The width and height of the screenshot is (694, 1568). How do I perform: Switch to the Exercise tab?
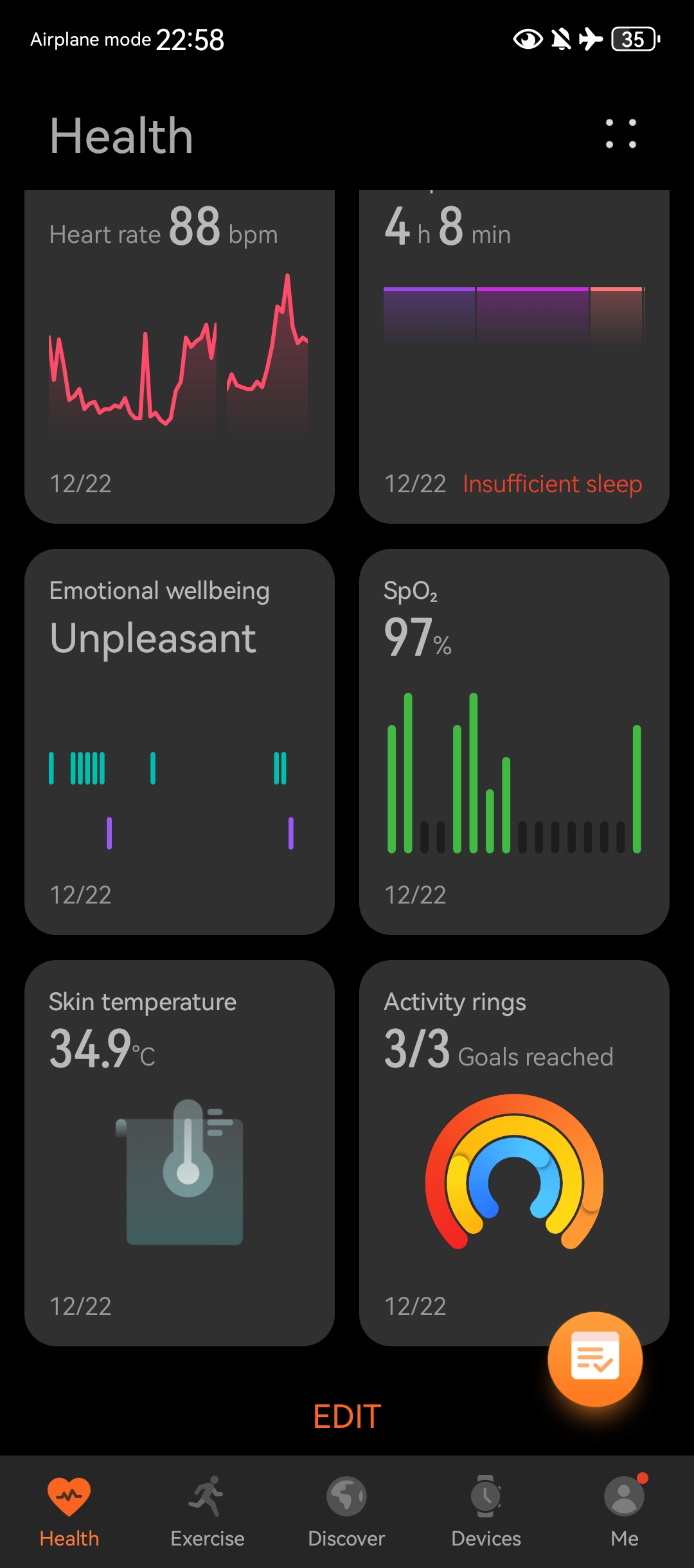208,1510
